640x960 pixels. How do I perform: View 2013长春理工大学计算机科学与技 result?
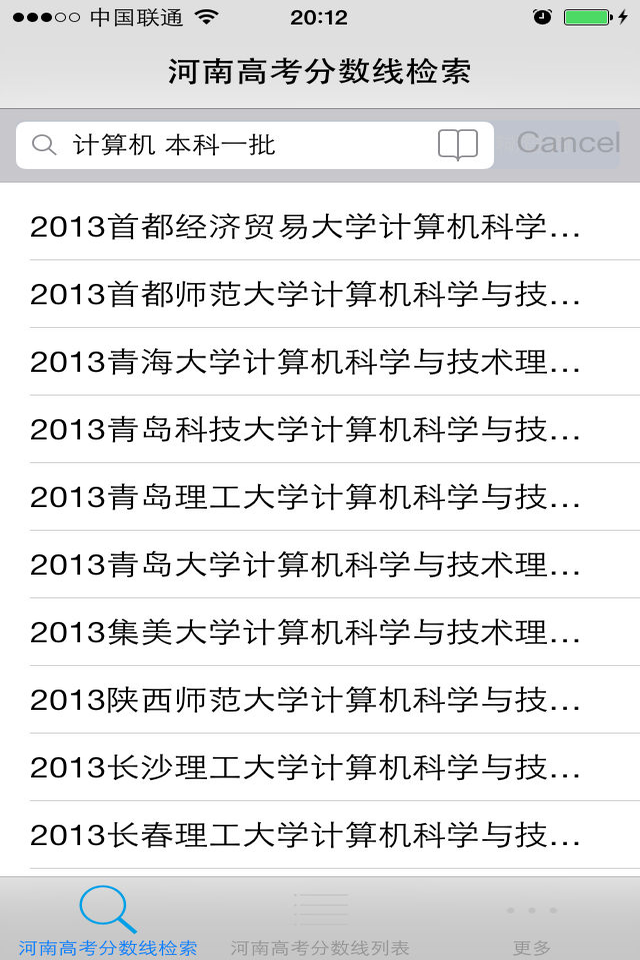point(306,834)
